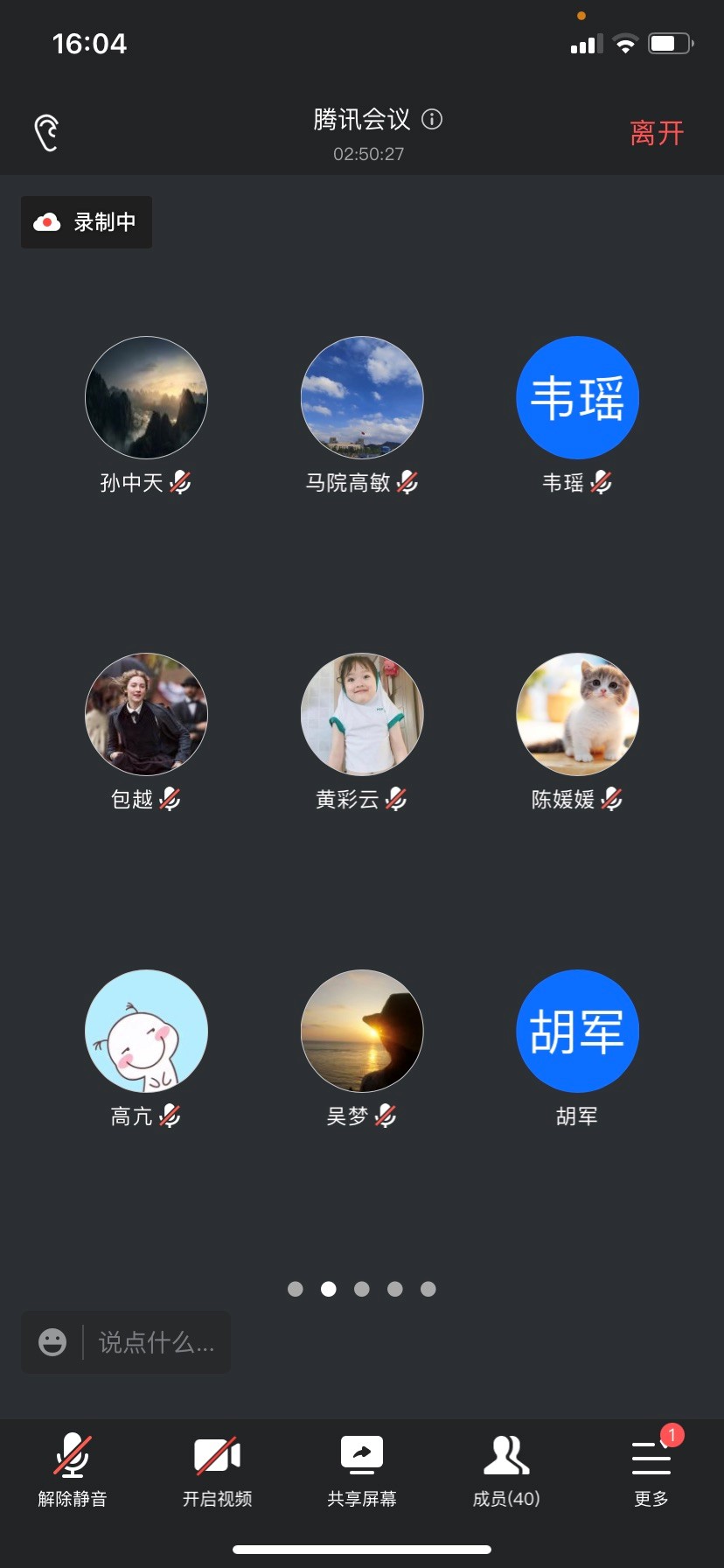Open 吴梦's participant tile
Screen dimensions: 724x1568
[362, 1031]
